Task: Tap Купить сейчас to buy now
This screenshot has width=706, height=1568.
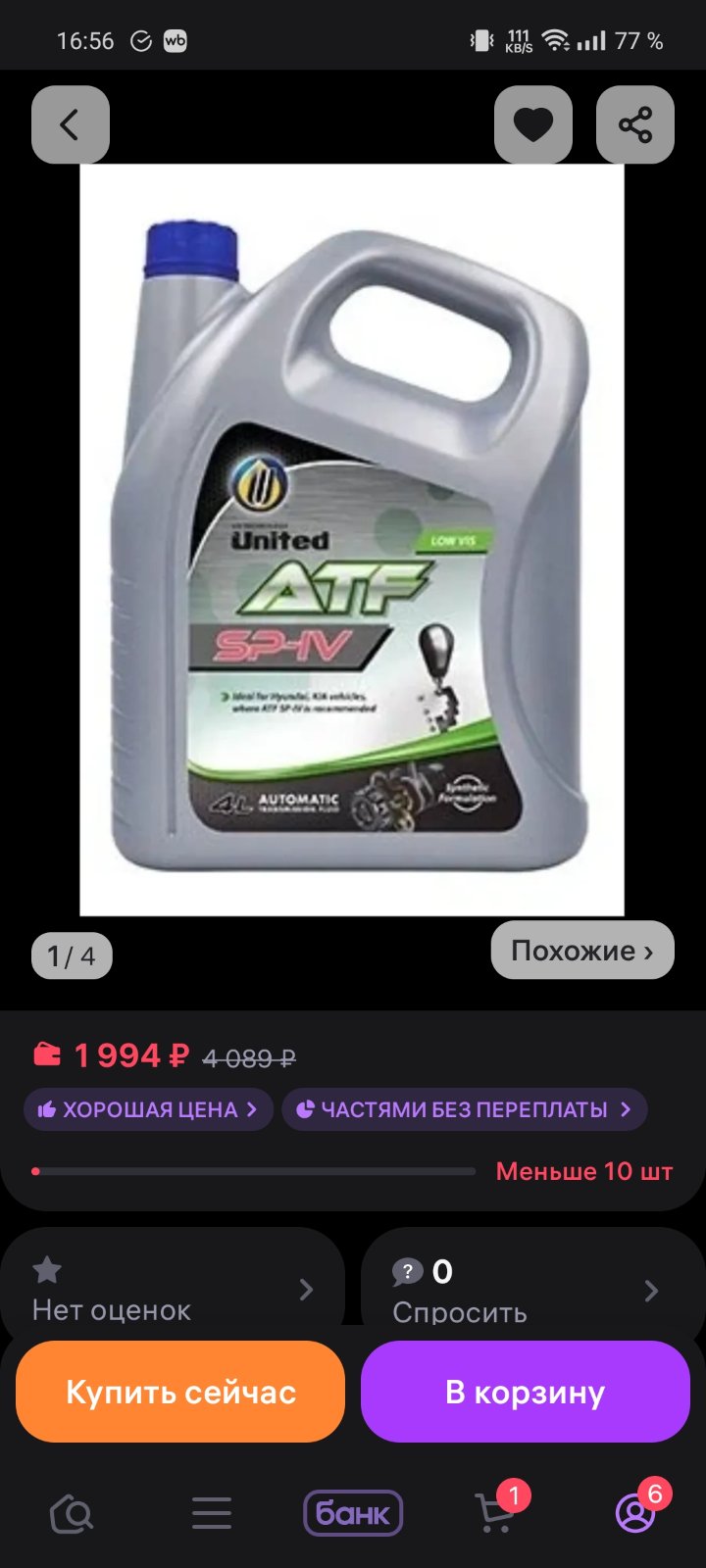Action: [x=180, y=1392]
